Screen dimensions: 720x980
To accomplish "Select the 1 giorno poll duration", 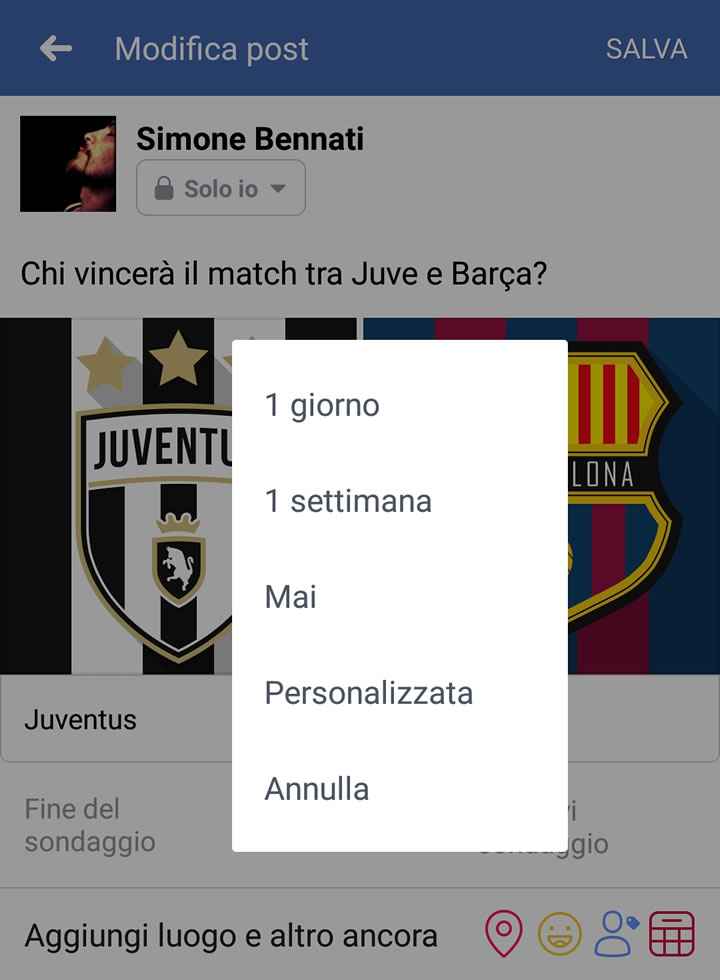I will 399,405.
